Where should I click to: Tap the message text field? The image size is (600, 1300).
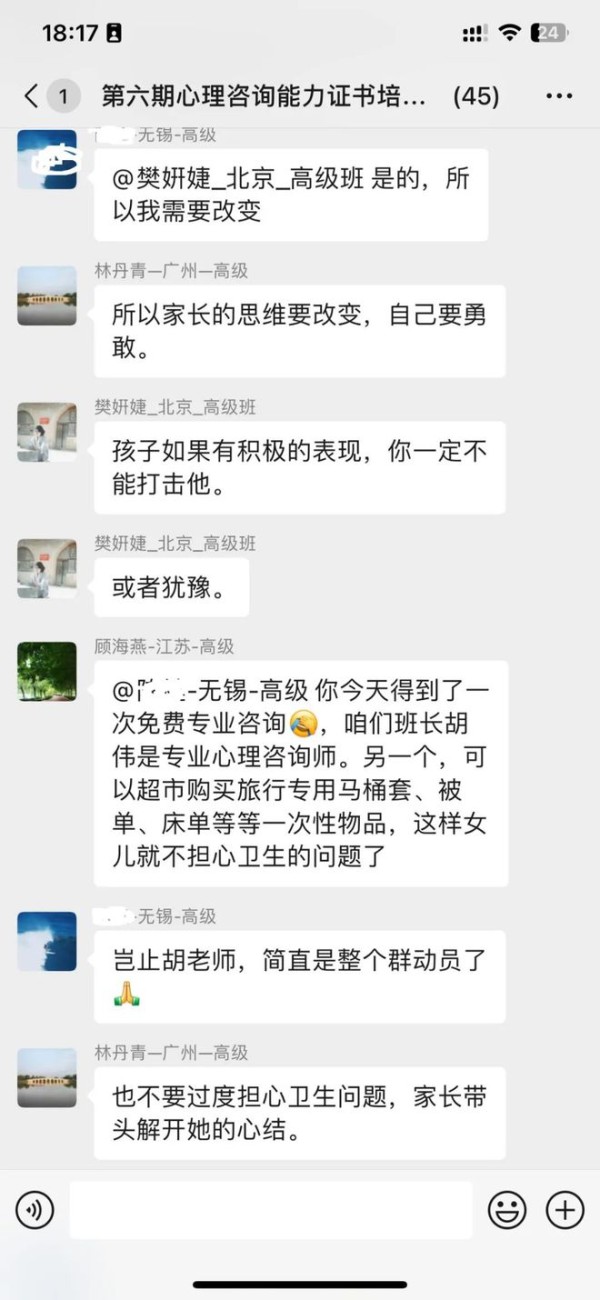click(270, 1211)
